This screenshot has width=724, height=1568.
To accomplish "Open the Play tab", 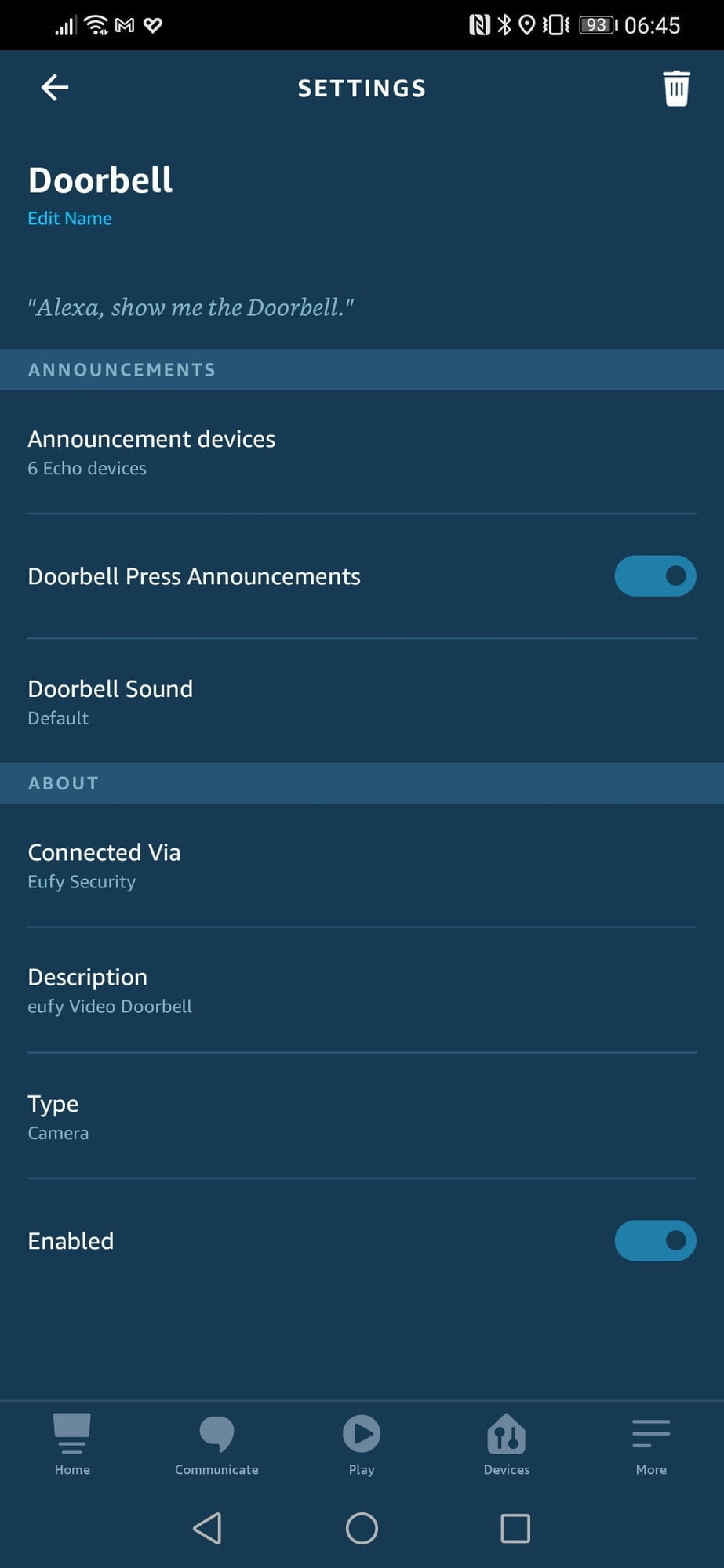I will tap(362, 1444).
